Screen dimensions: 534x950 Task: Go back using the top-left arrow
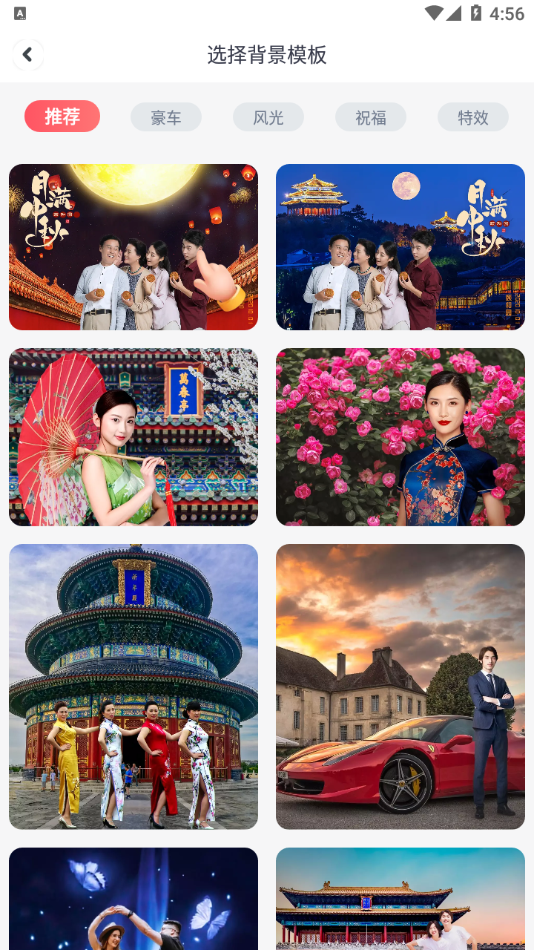28,55
